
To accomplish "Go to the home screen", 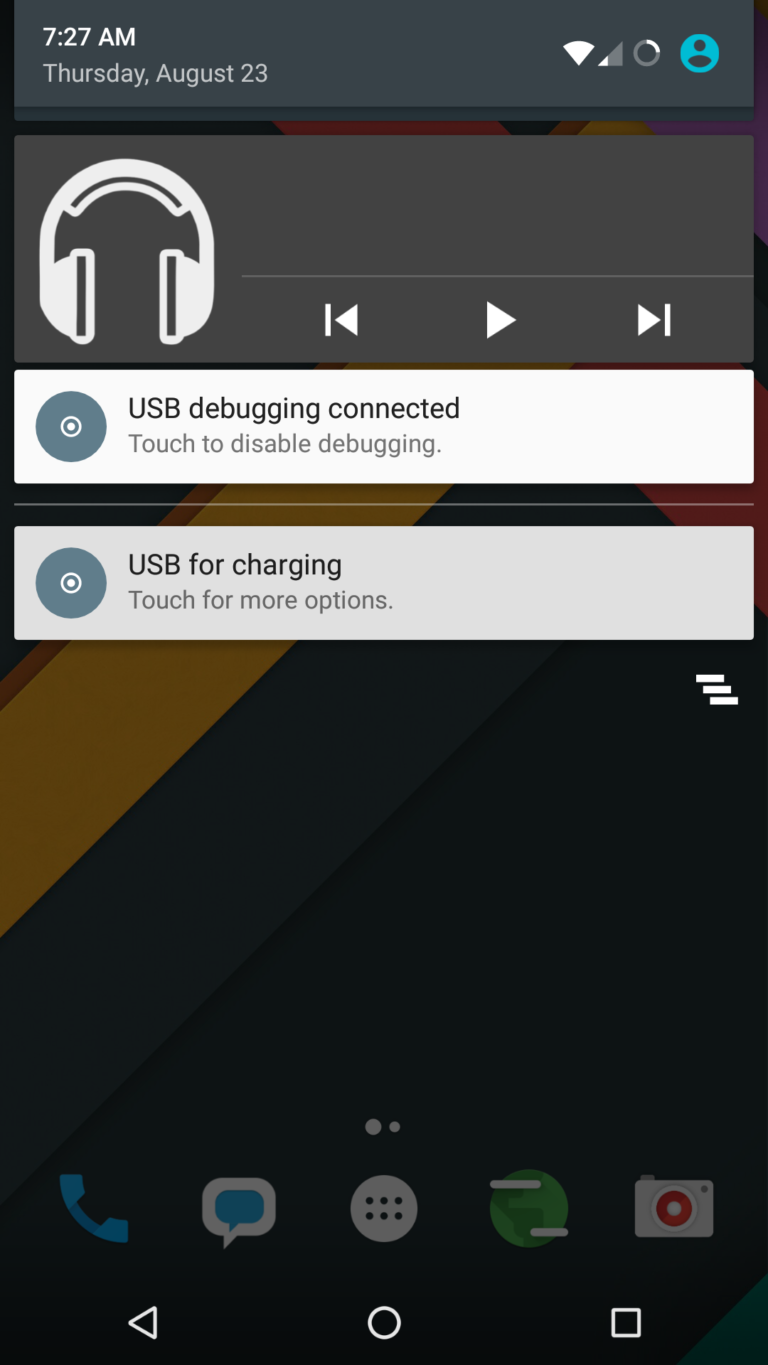I will (x=384, y=1322).
